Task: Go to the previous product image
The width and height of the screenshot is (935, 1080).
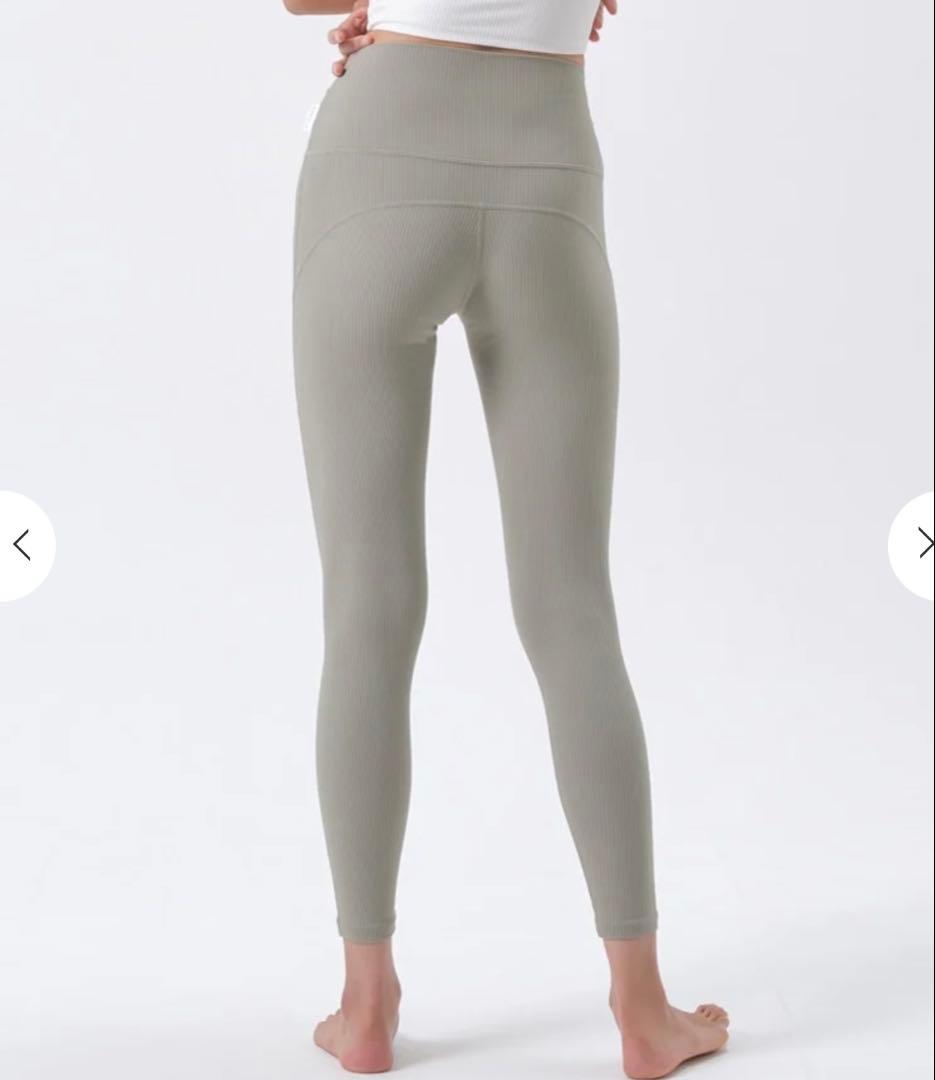Action: 22,546
